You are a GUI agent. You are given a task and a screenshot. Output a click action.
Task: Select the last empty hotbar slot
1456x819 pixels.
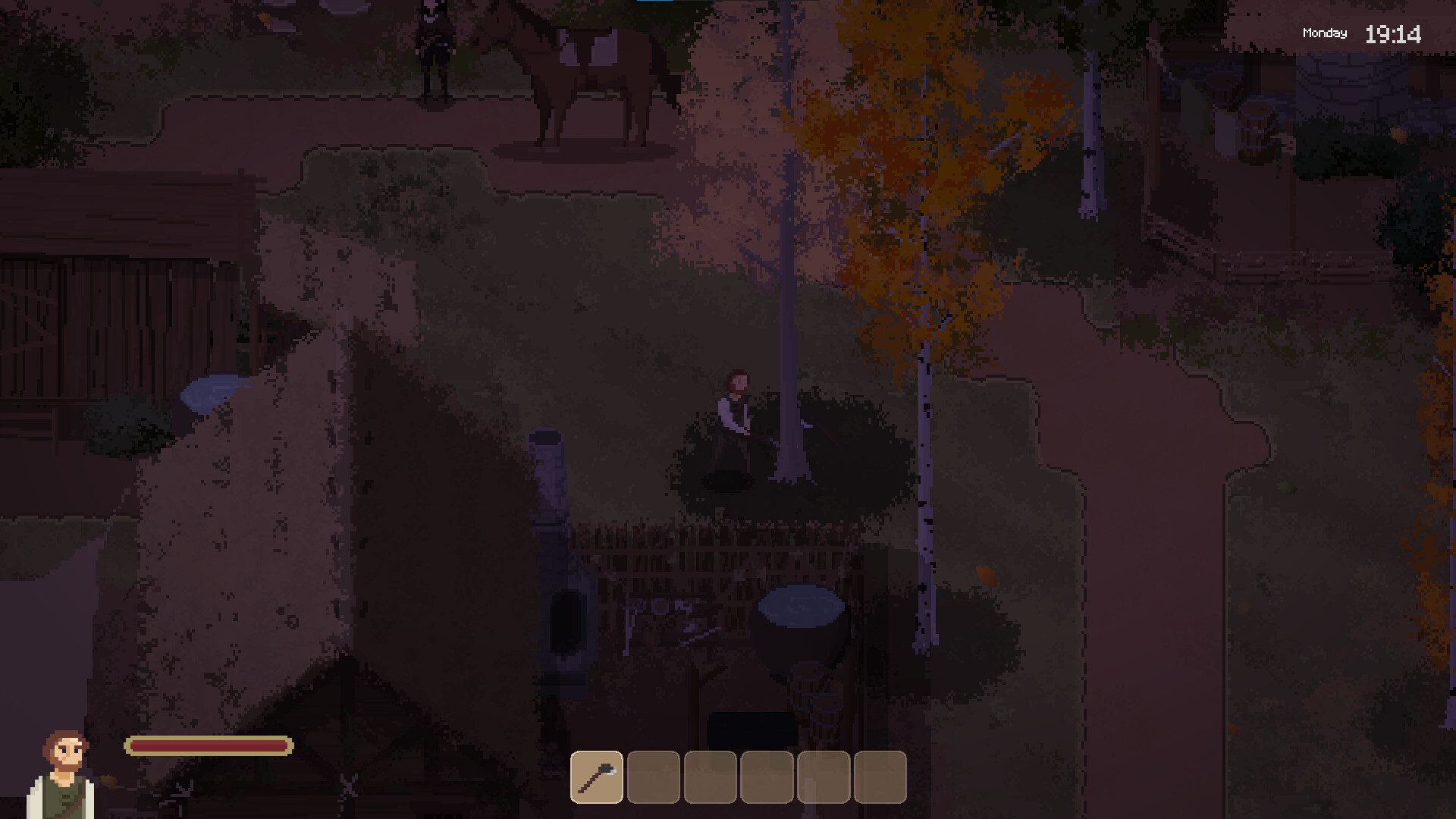coord(880,777)
